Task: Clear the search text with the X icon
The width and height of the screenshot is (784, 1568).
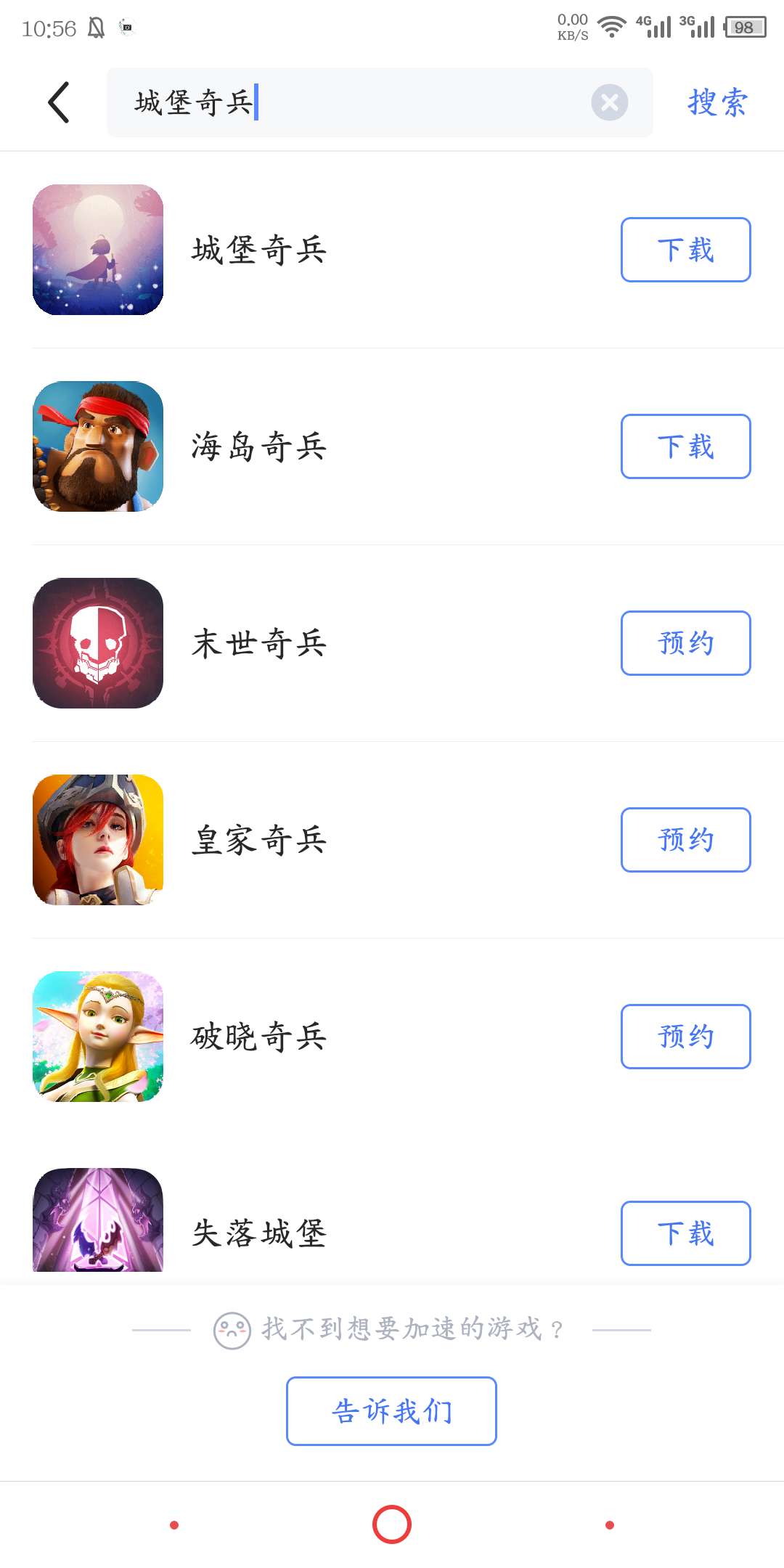Action: [x=610, y=102]
